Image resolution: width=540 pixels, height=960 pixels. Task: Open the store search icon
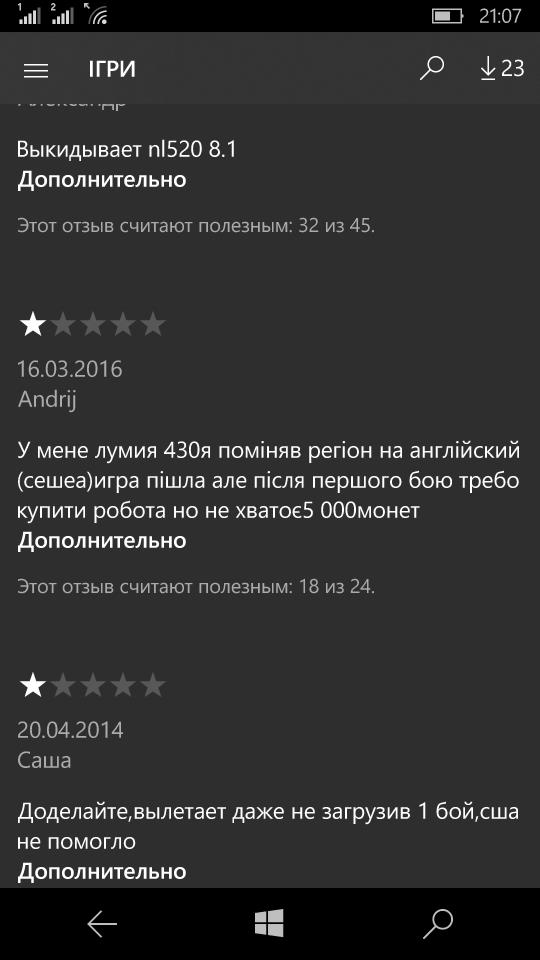click(432, 69)
